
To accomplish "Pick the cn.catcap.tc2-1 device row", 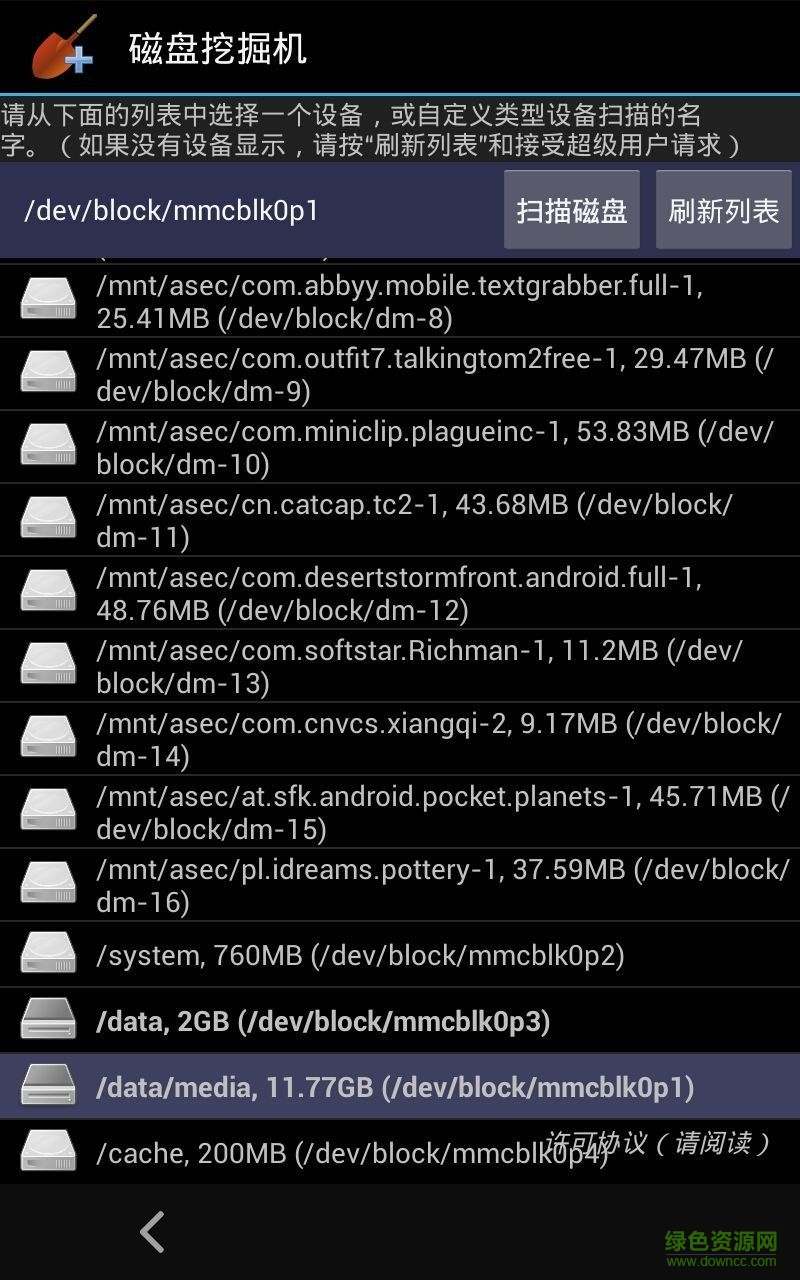I will (x=400, y=520).
